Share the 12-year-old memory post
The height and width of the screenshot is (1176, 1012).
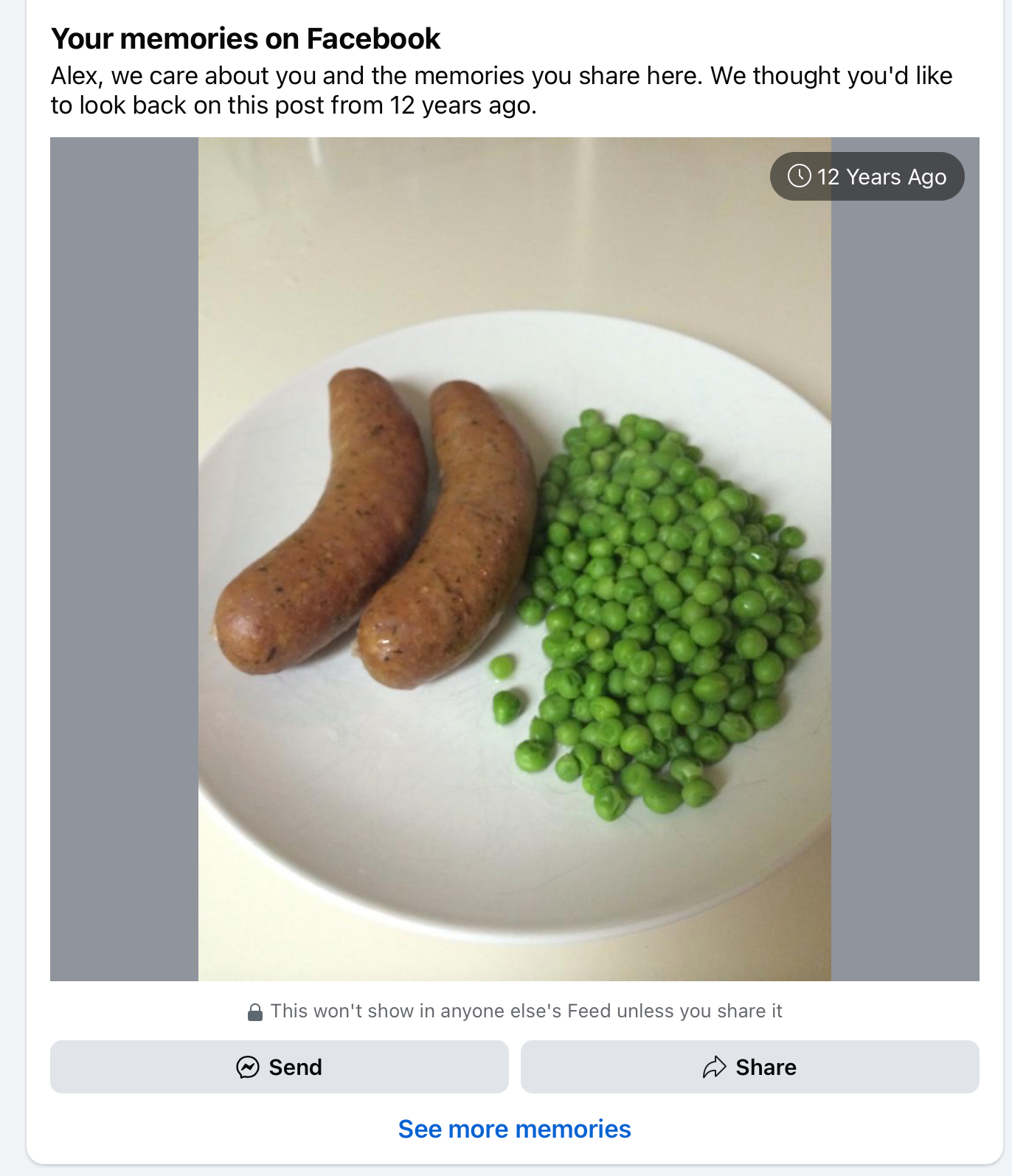(x=749, y=1067)
